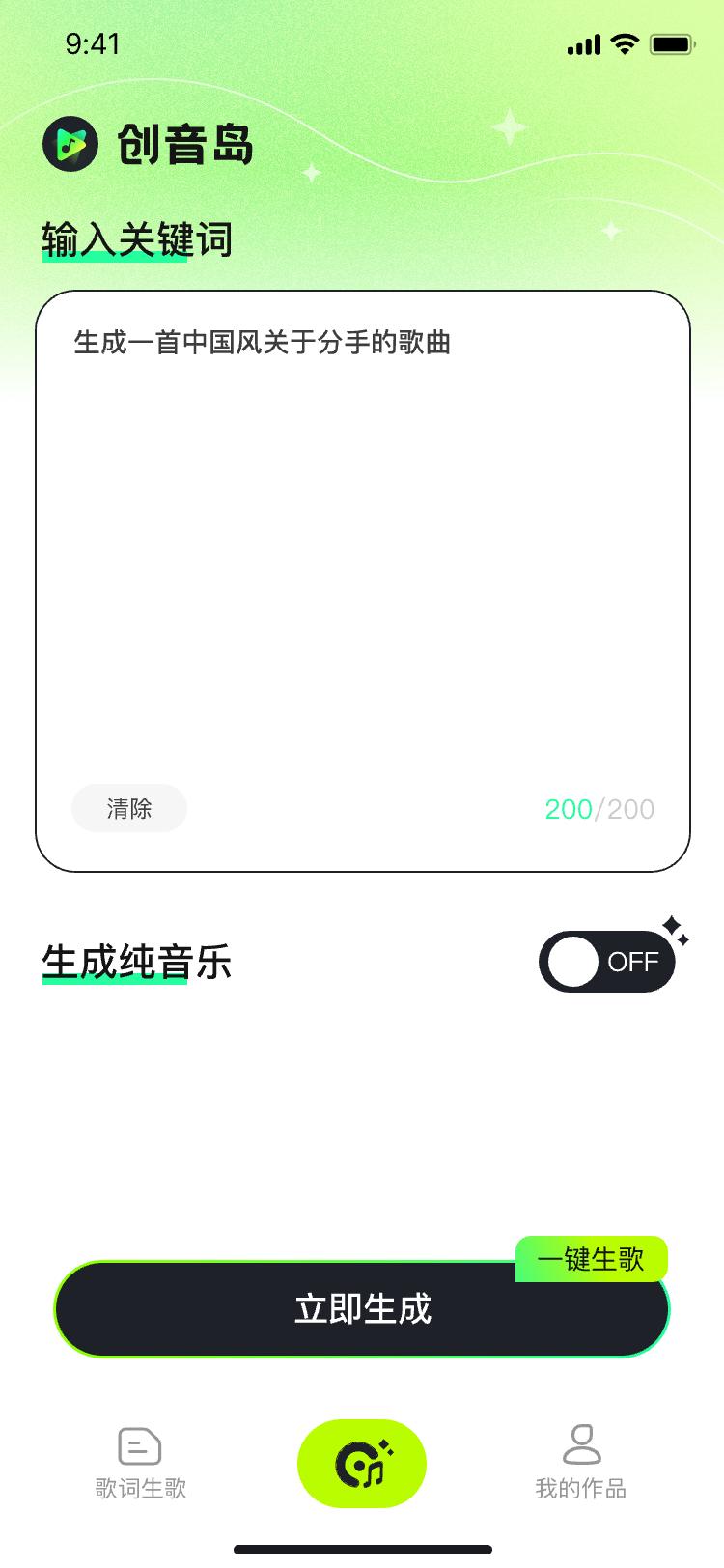Viewport: 724px width, 1568px height.
Task: Click the 一键生歌 label
Action: 592,1259
